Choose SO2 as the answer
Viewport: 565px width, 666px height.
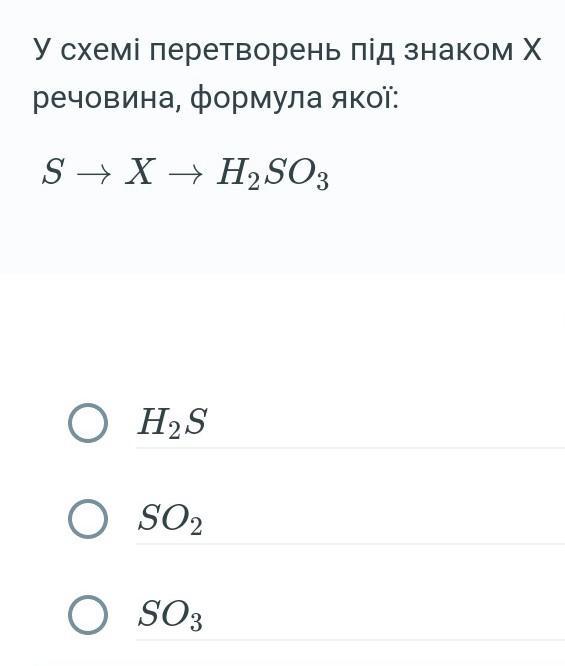tap(88, 519)
